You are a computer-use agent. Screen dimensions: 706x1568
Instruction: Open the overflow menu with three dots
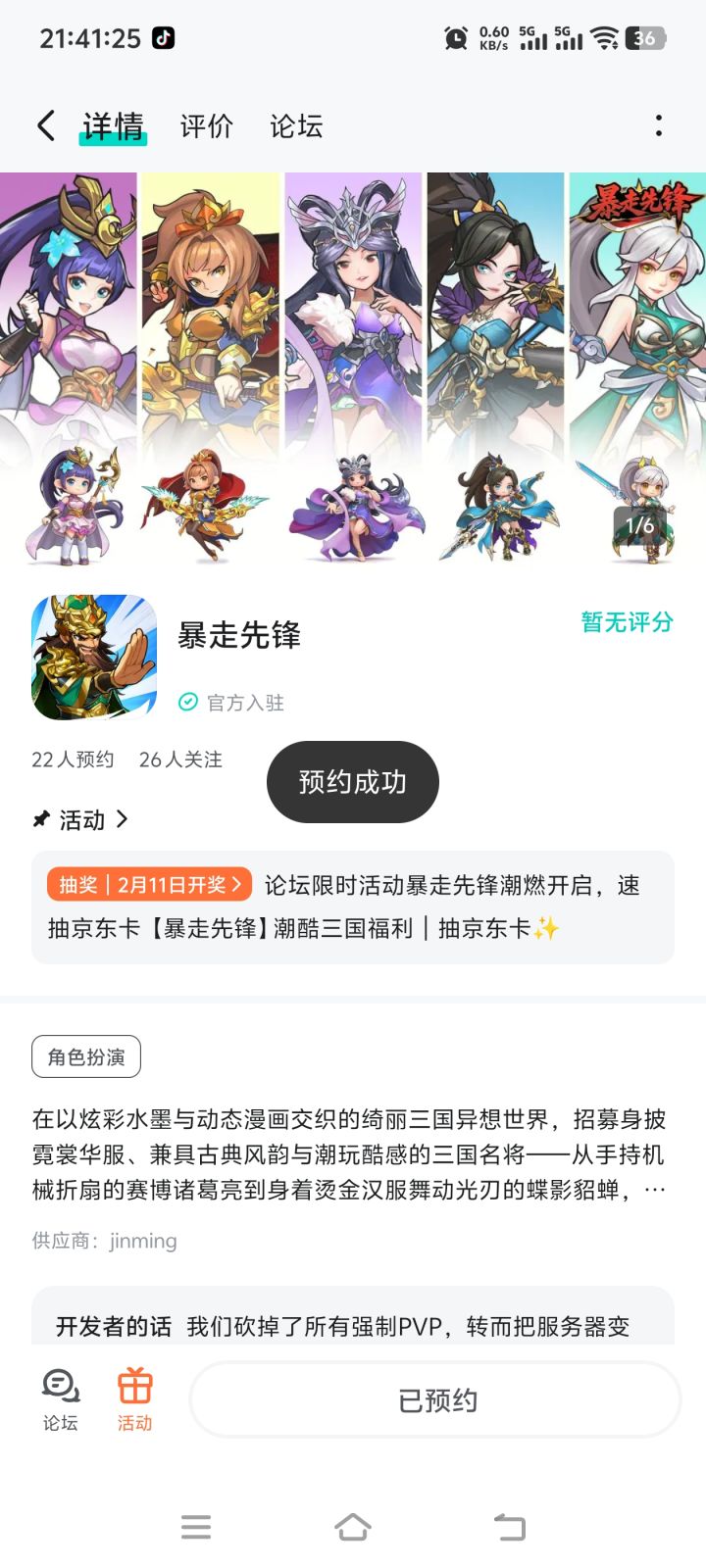pos(660,125)
